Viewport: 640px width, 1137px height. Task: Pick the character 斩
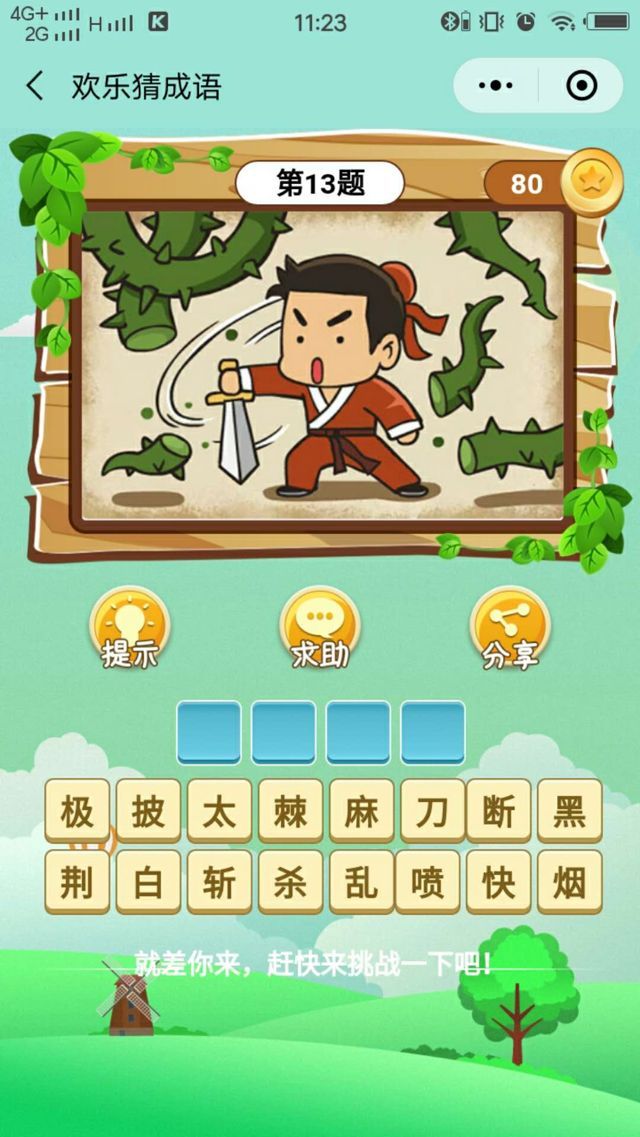click(x=219, y=882)
